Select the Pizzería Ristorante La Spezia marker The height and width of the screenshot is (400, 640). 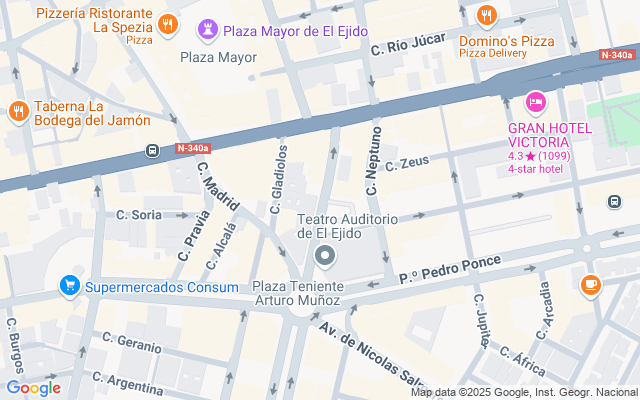click(167, 22)
